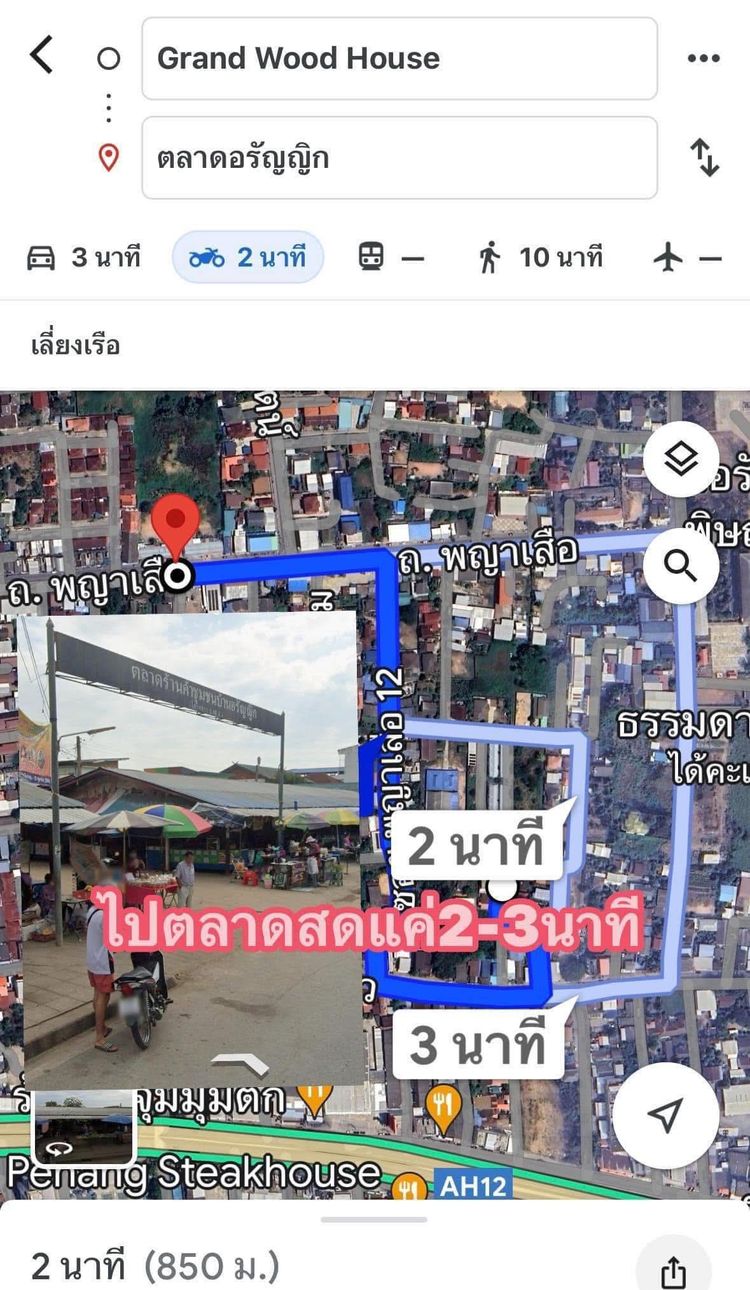
Task: Go back from the directions screen
Action: coord(41,55)
